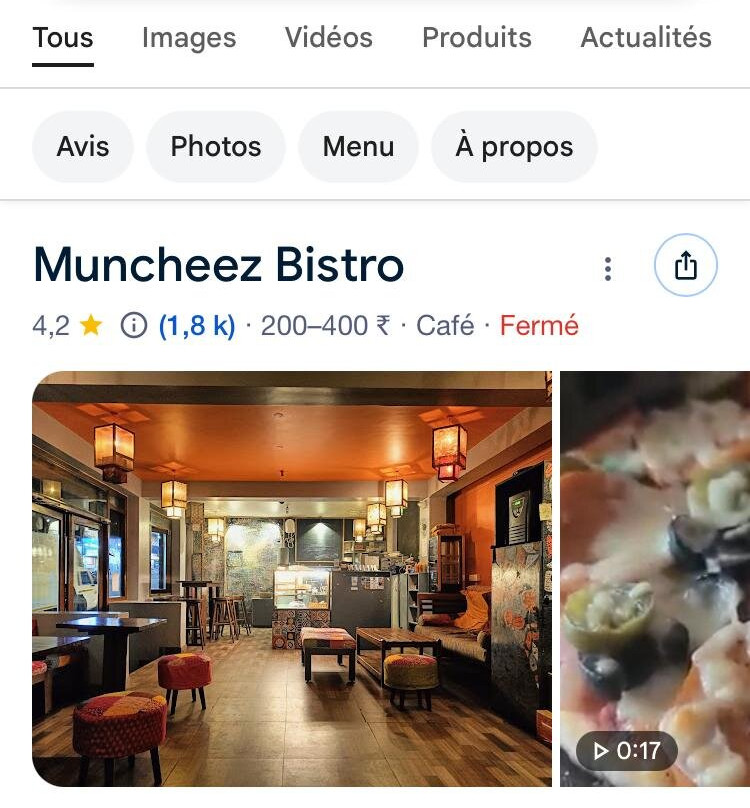
Task: Open the café interior photo
Action: point(291,578)
